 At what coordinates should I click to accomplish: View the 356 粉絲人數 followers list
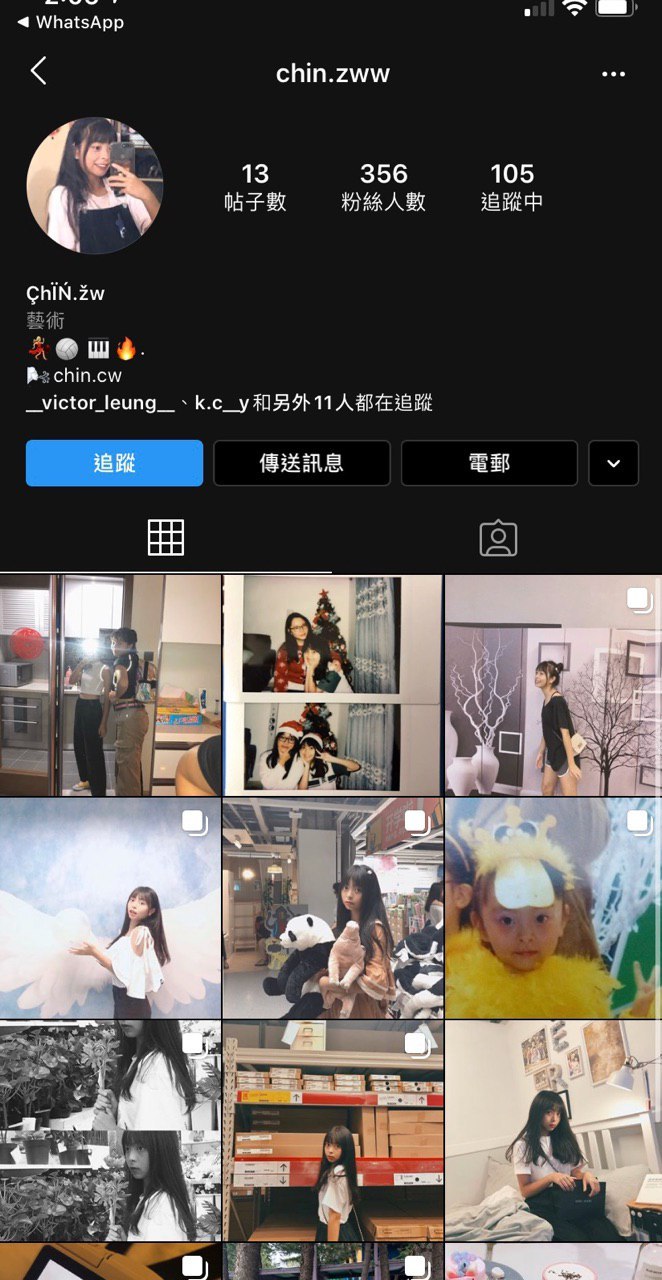tap(383, 187)
